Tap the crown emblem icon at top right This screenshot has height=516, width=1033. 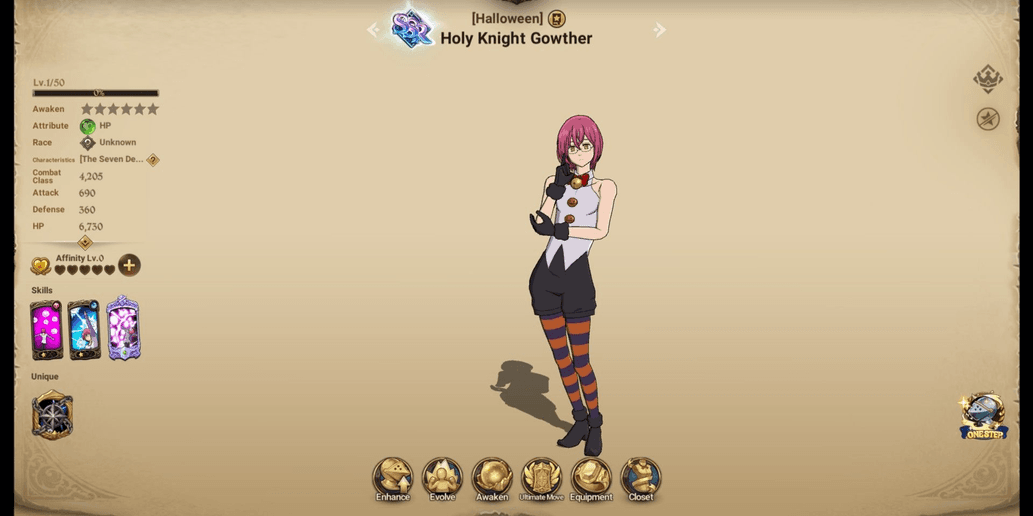tap(987, 79)
